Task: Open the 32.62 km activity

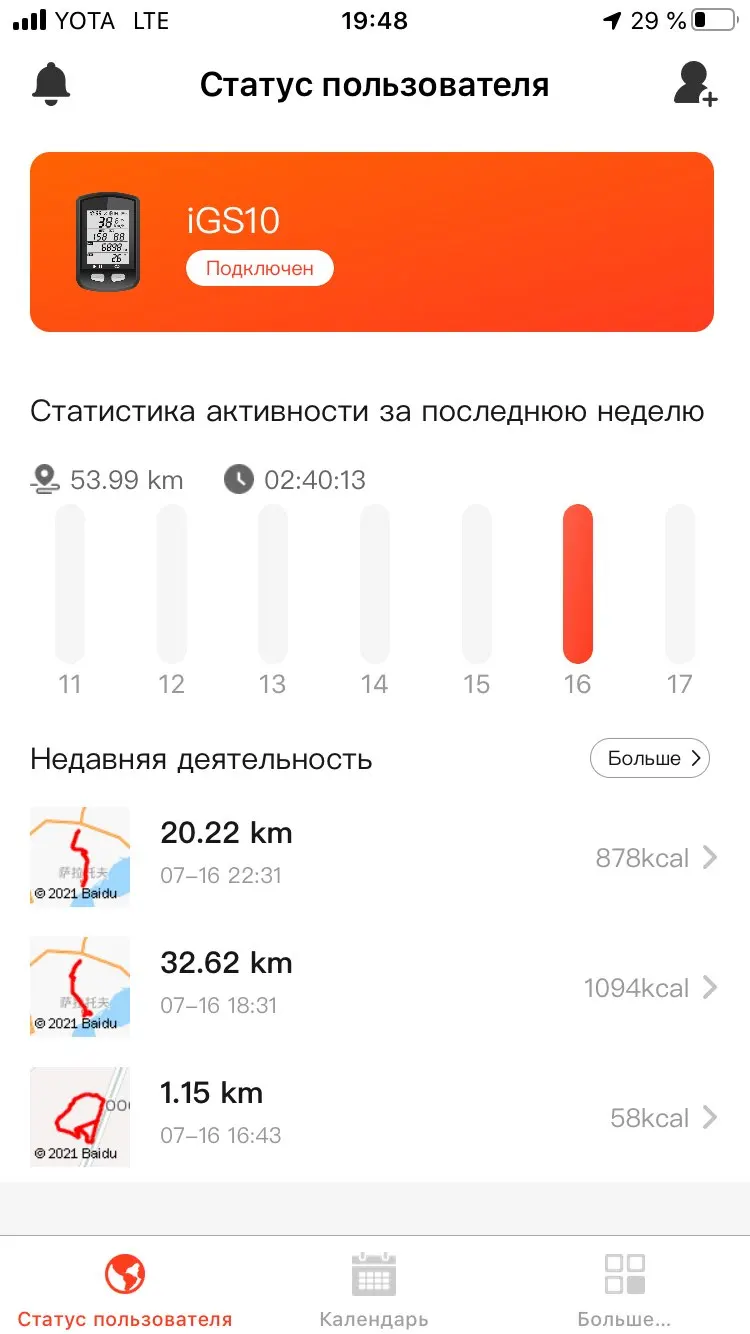Action: tap(374, 987)
